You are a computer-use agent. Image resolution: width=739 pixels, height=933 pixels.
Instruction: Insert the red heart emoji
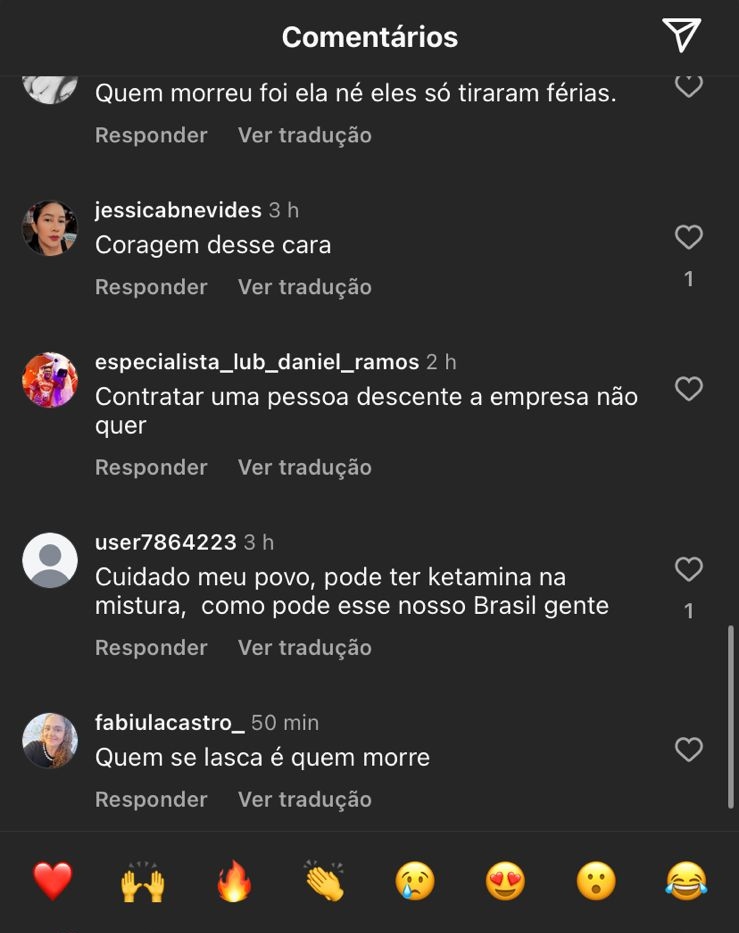coord(52,882)
